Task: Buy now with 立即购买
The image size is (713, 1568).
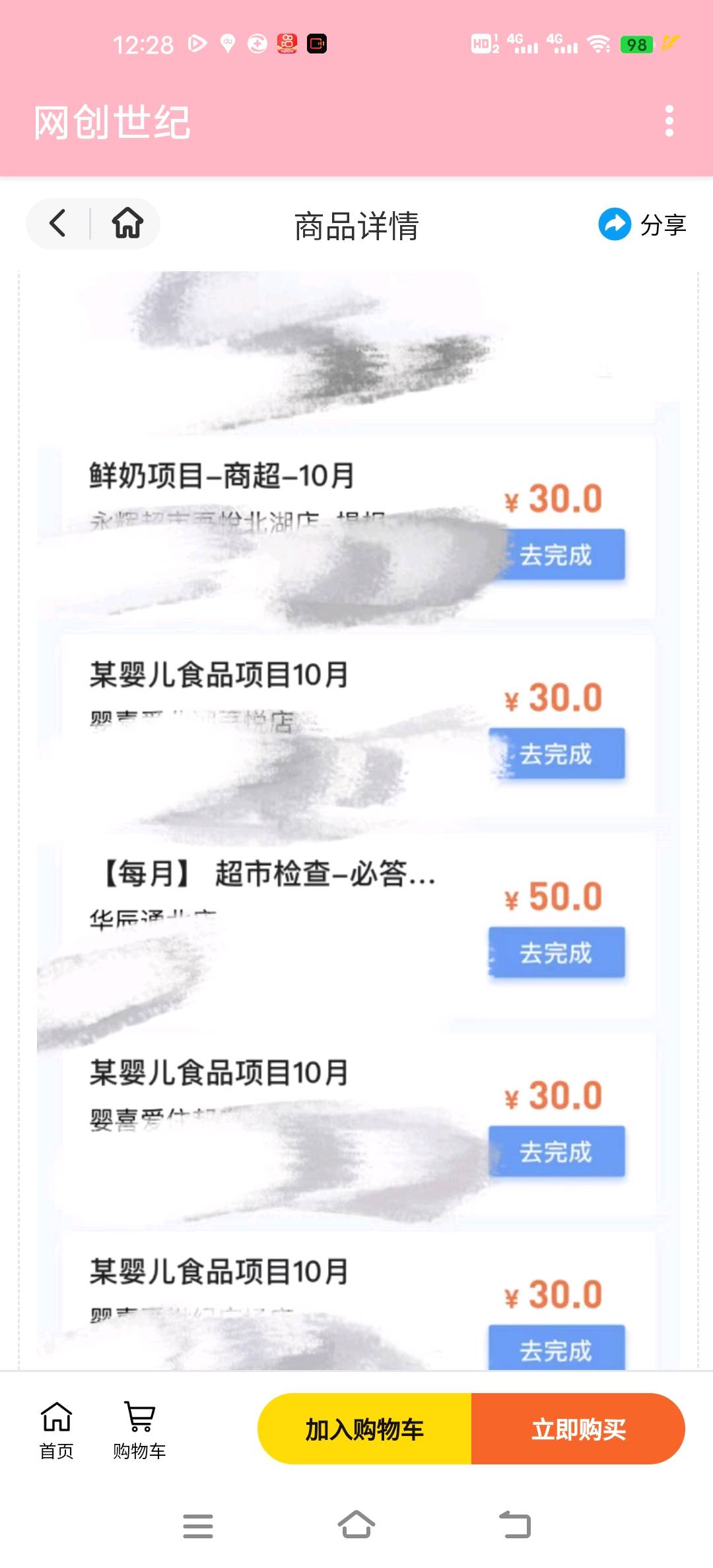Action: click(578, 1429)
